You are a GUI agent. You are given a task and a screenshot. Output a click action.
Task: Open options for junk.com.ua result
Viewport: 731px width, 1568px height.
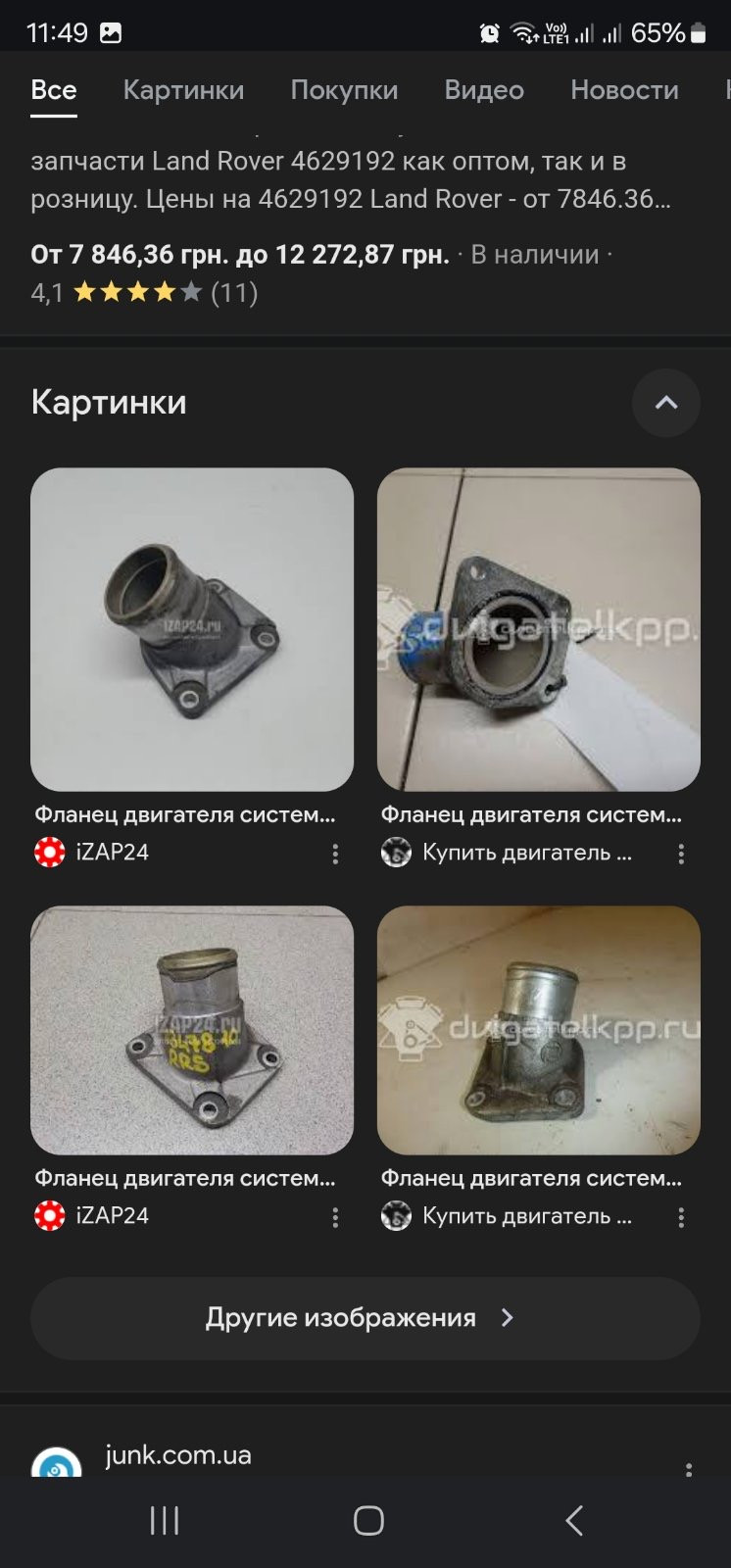click(689, 1469)
